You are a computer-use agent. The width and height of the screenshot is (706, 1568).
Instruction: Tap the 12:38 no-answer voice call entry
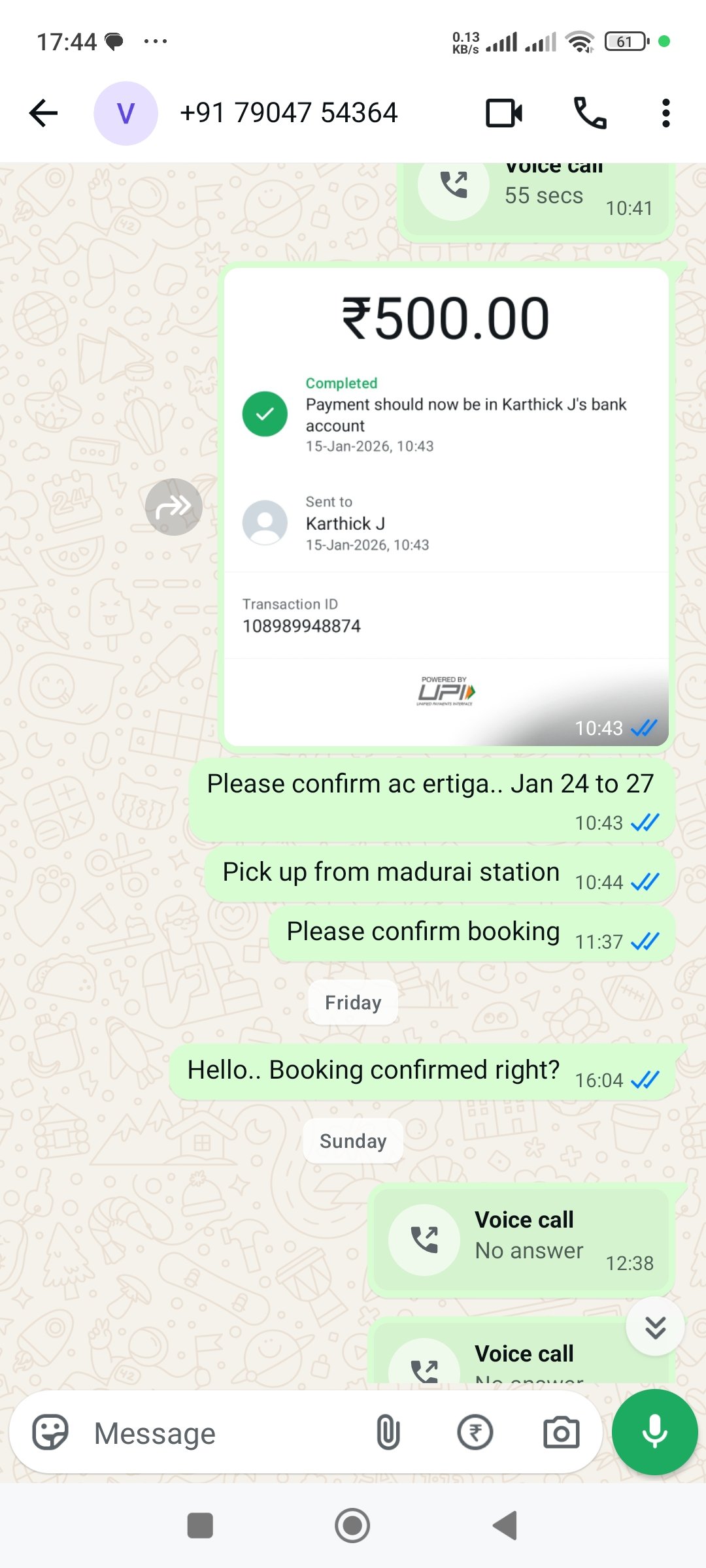click(522, 1239)
